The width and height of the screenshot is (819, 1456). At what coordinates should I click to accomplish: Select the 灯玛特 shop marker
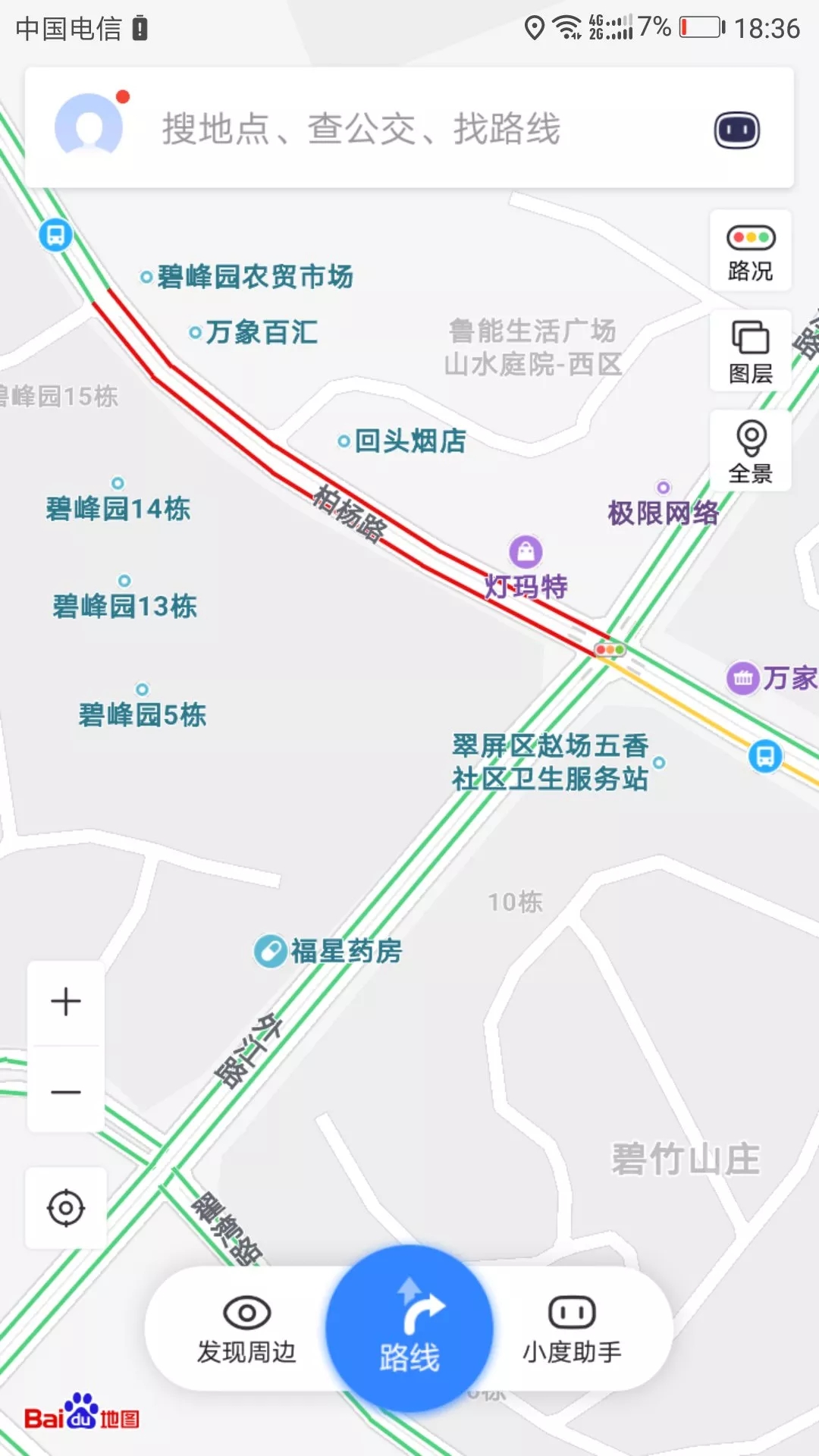[x=526, y=553]
